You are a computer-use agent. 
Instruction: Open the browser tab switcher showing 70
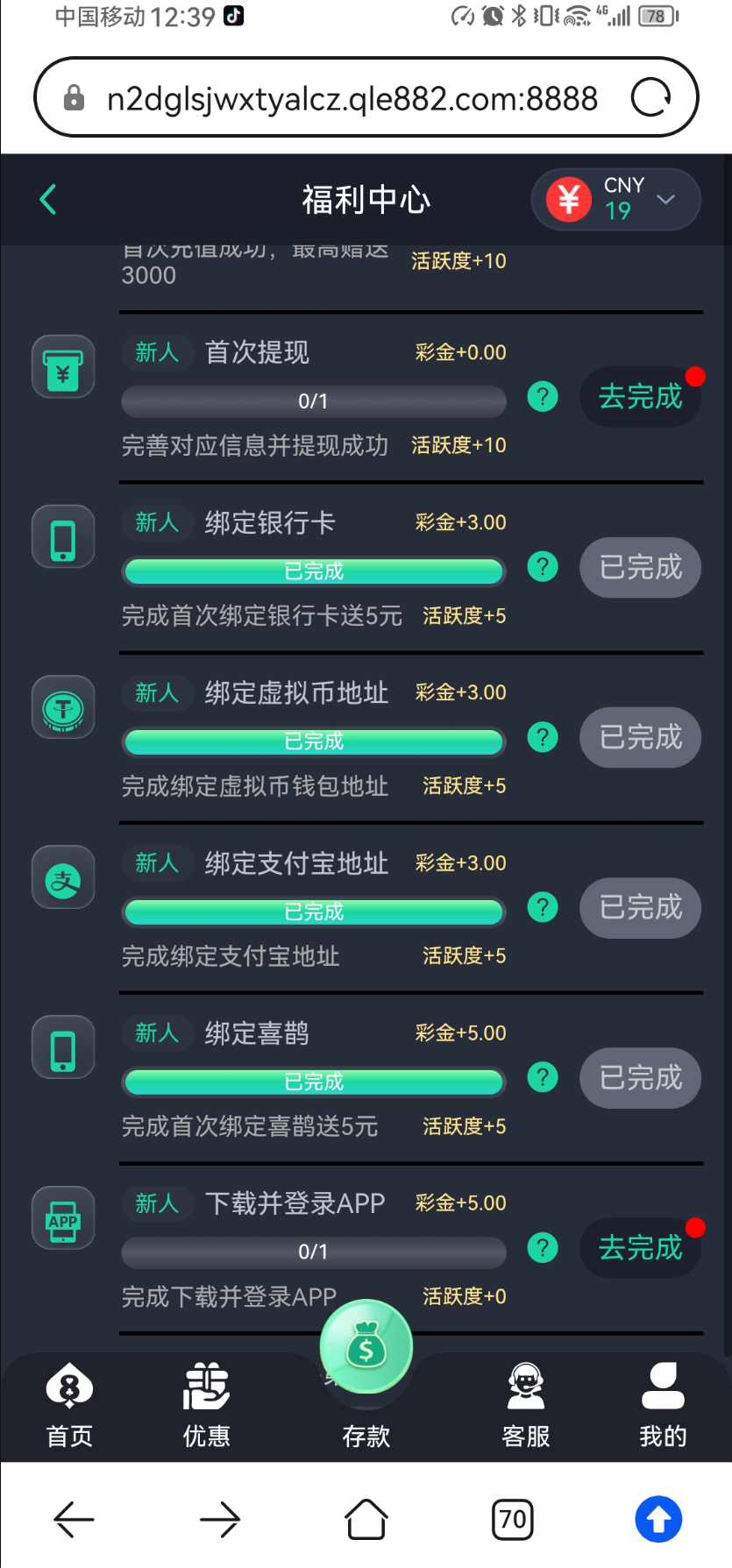point(513,1519)
